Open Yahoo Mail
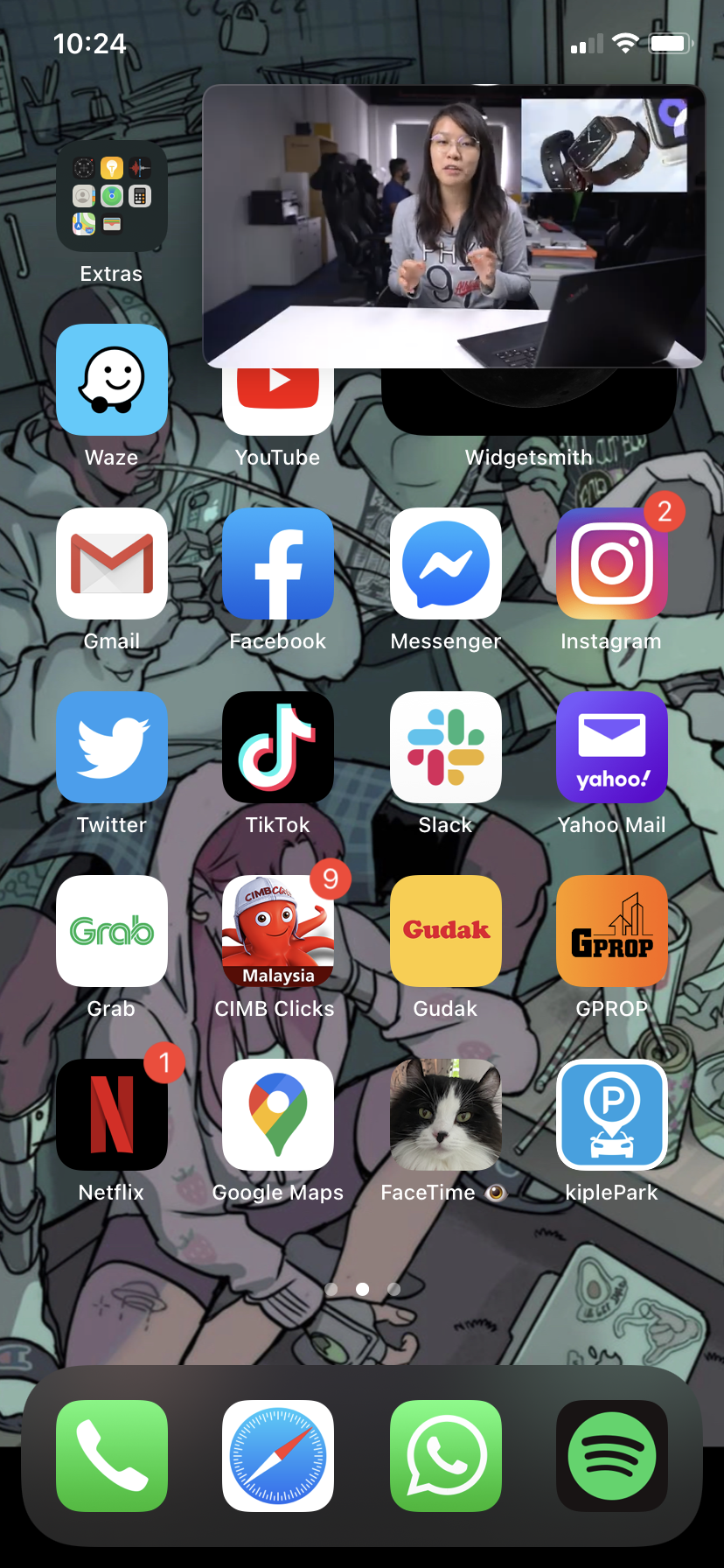 click(612, 747)
